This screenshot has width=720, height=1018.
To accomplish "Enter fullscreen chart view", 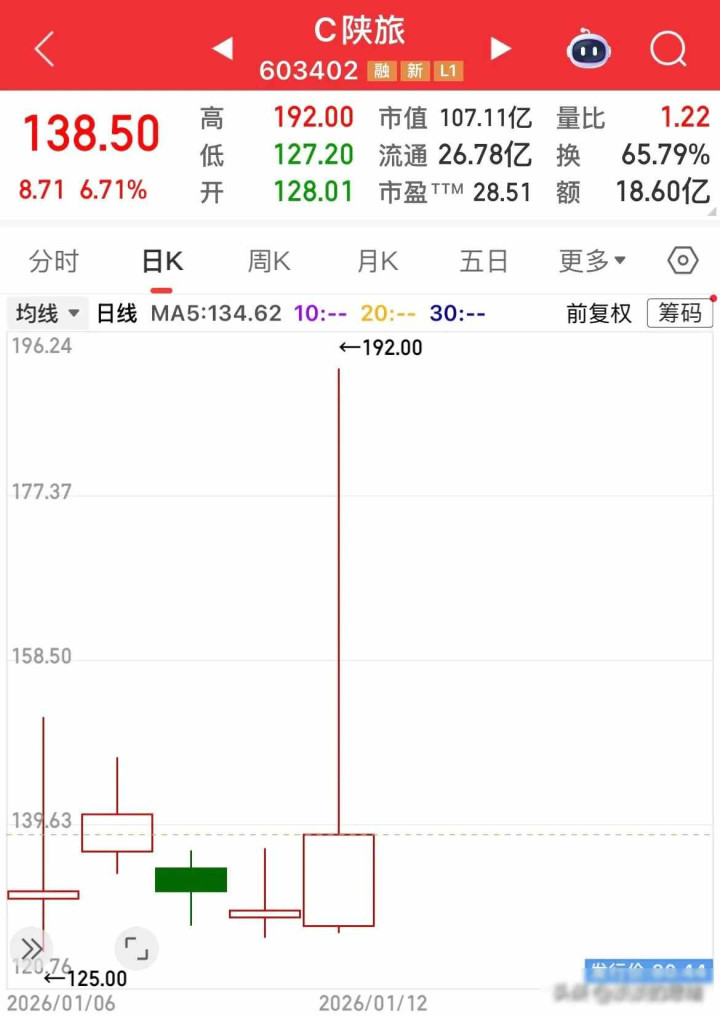I will 135,948.
